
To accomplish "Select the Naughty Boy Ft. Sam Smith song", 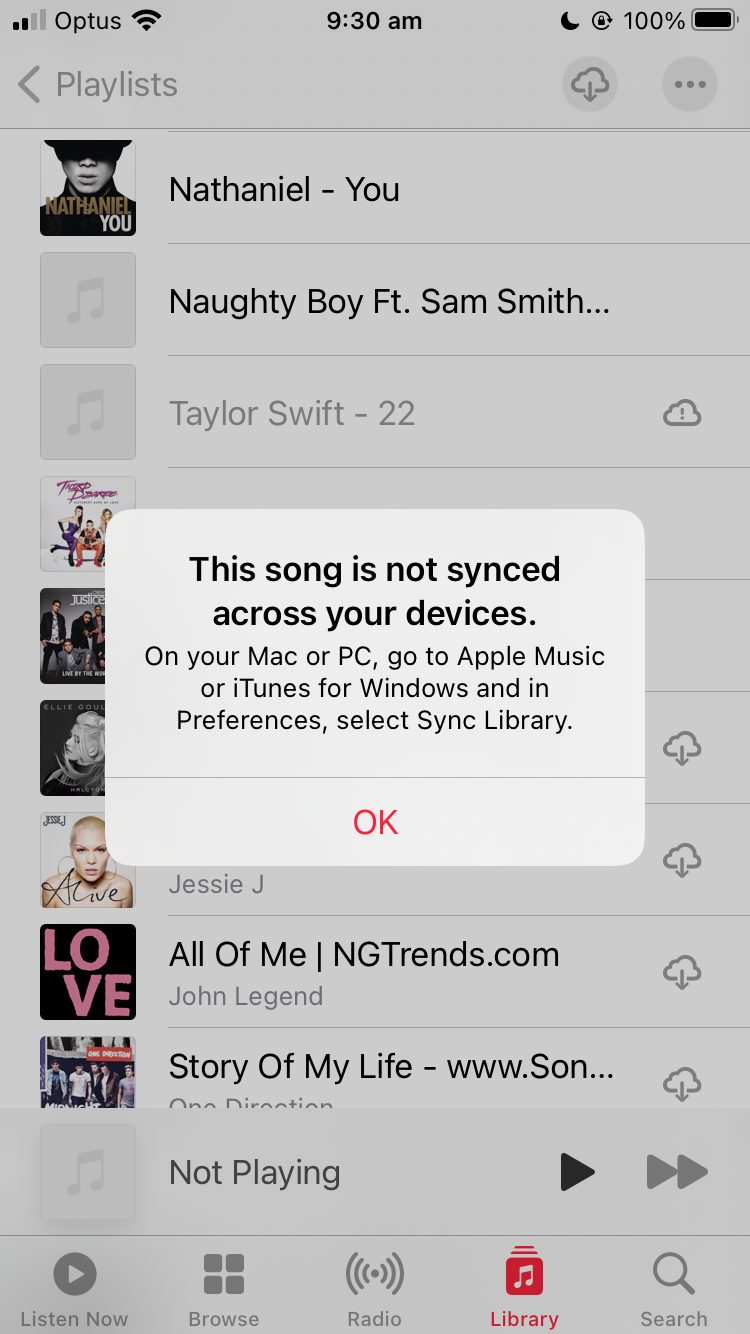I will point(395,300).
